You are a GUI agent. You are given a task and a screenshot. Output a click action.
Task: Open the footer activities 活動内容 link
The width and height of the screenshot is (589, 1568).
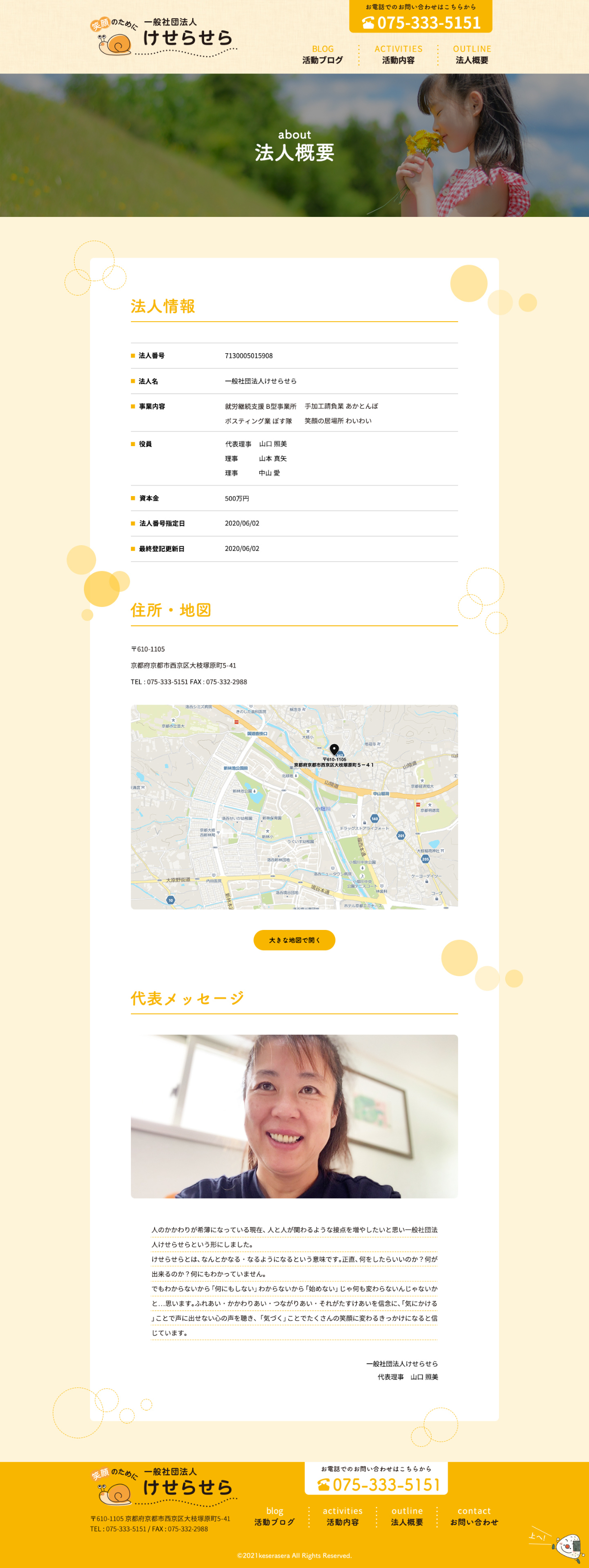point(343,1516)
